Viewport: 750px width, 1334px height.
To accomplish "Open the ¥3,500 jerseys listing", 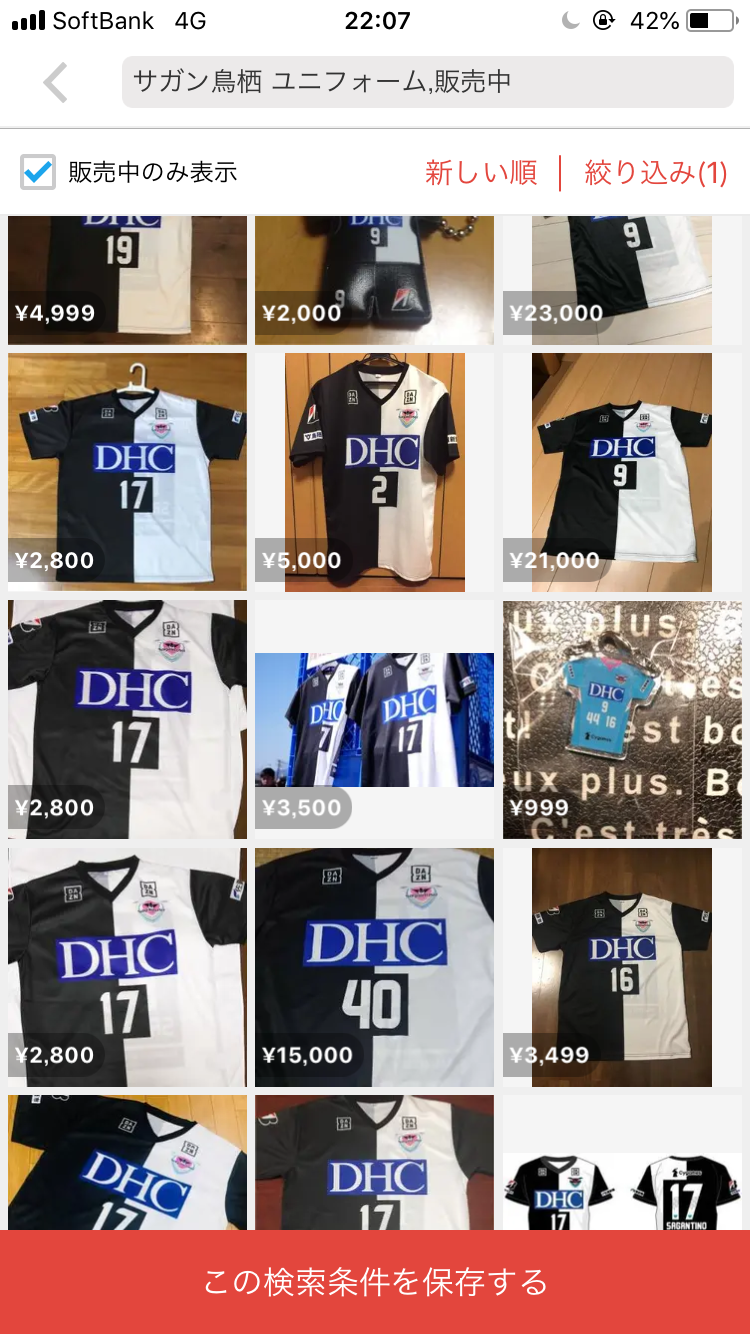I will [374, 719].
